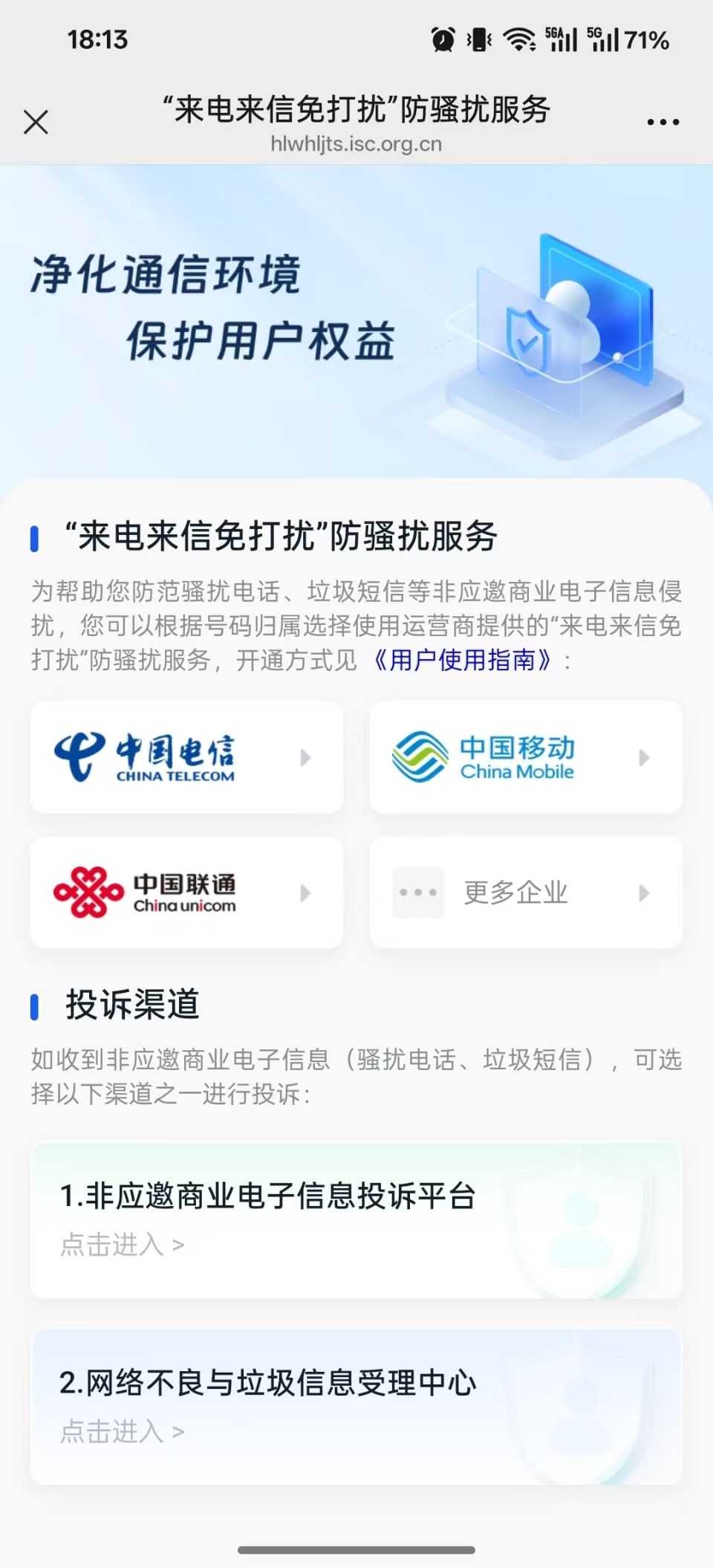
Task: Select the China Telecom operator card
Action: coord(186,757)
